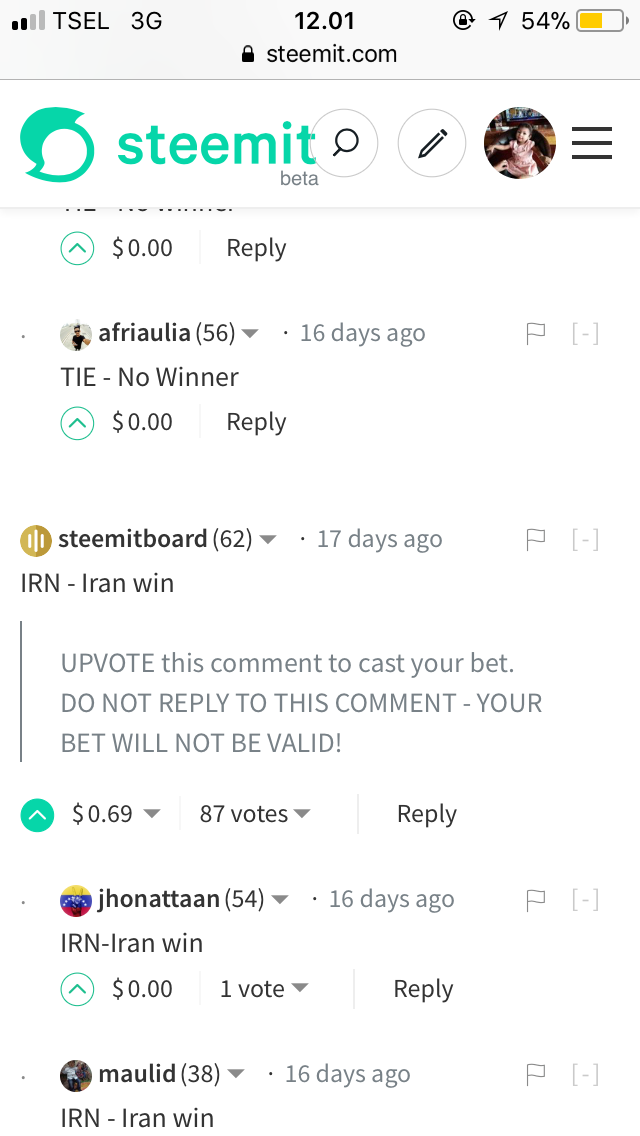Open the Steemit search icon
Viewport: 640px width, 1136px height.
344,143
